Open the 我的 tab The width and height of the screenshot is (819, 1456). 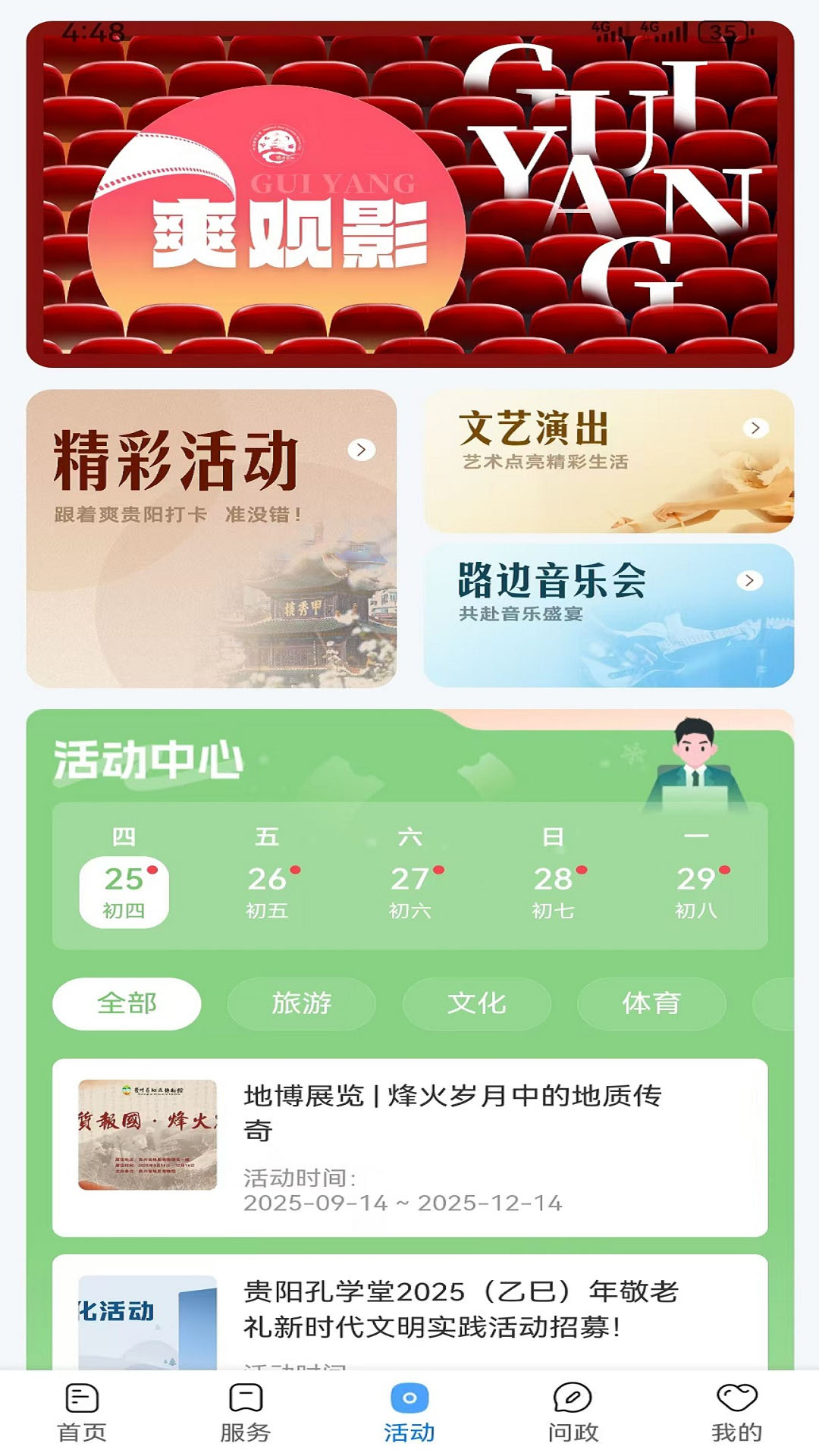pos(736,1414)
